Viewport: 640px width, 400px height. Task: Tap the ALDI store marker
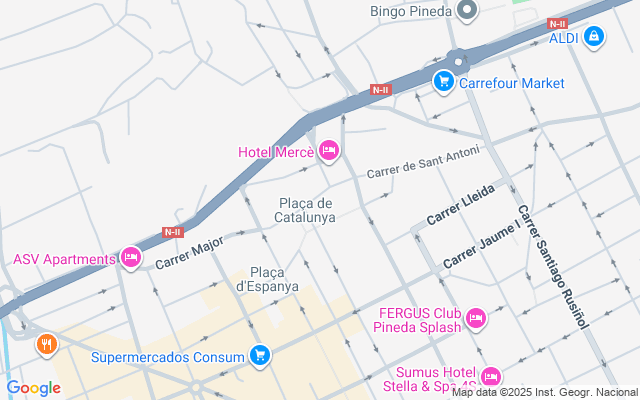tap(595, 36)
